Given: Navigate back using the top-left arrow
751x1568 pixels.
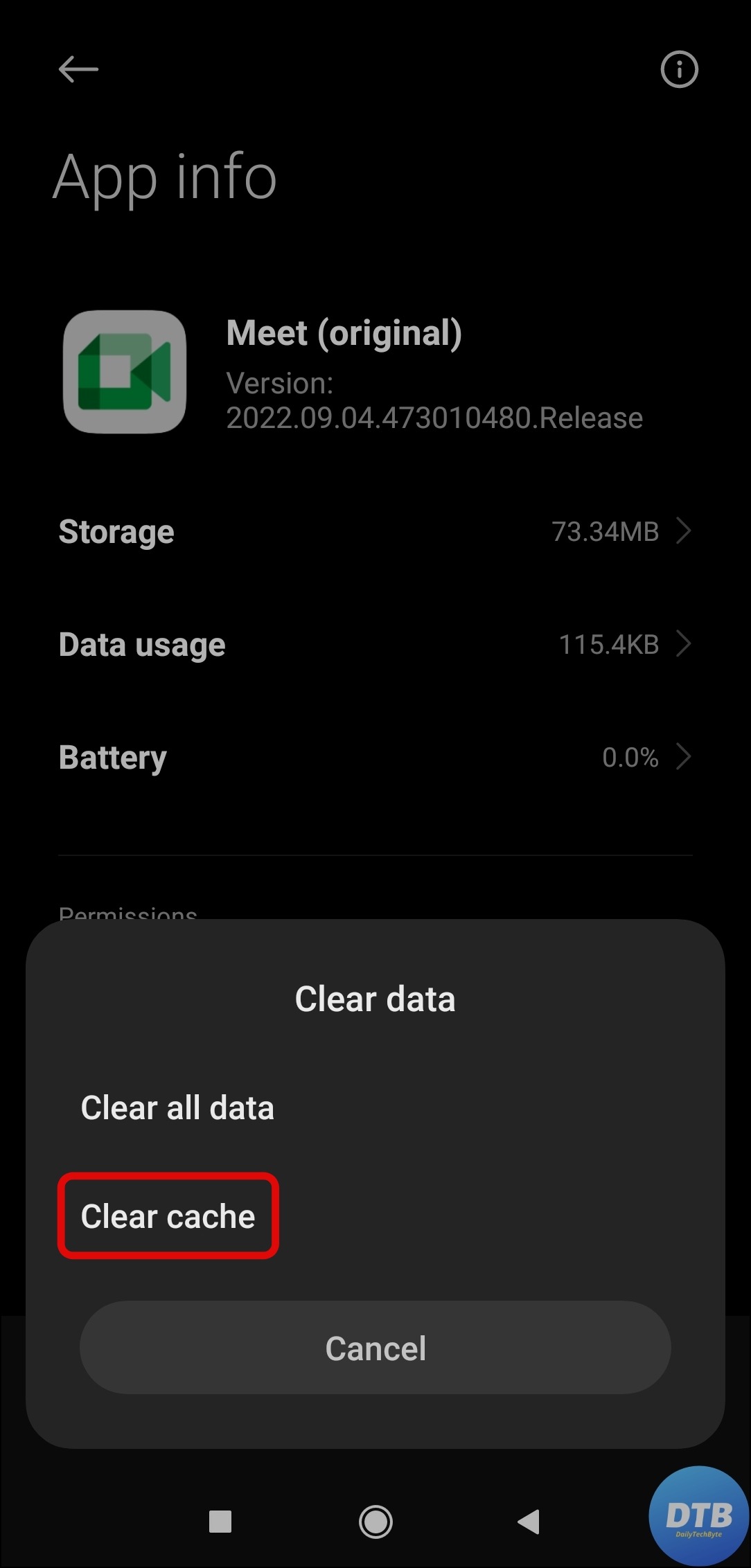Looking at the screenshot, I should click(78, 69).
